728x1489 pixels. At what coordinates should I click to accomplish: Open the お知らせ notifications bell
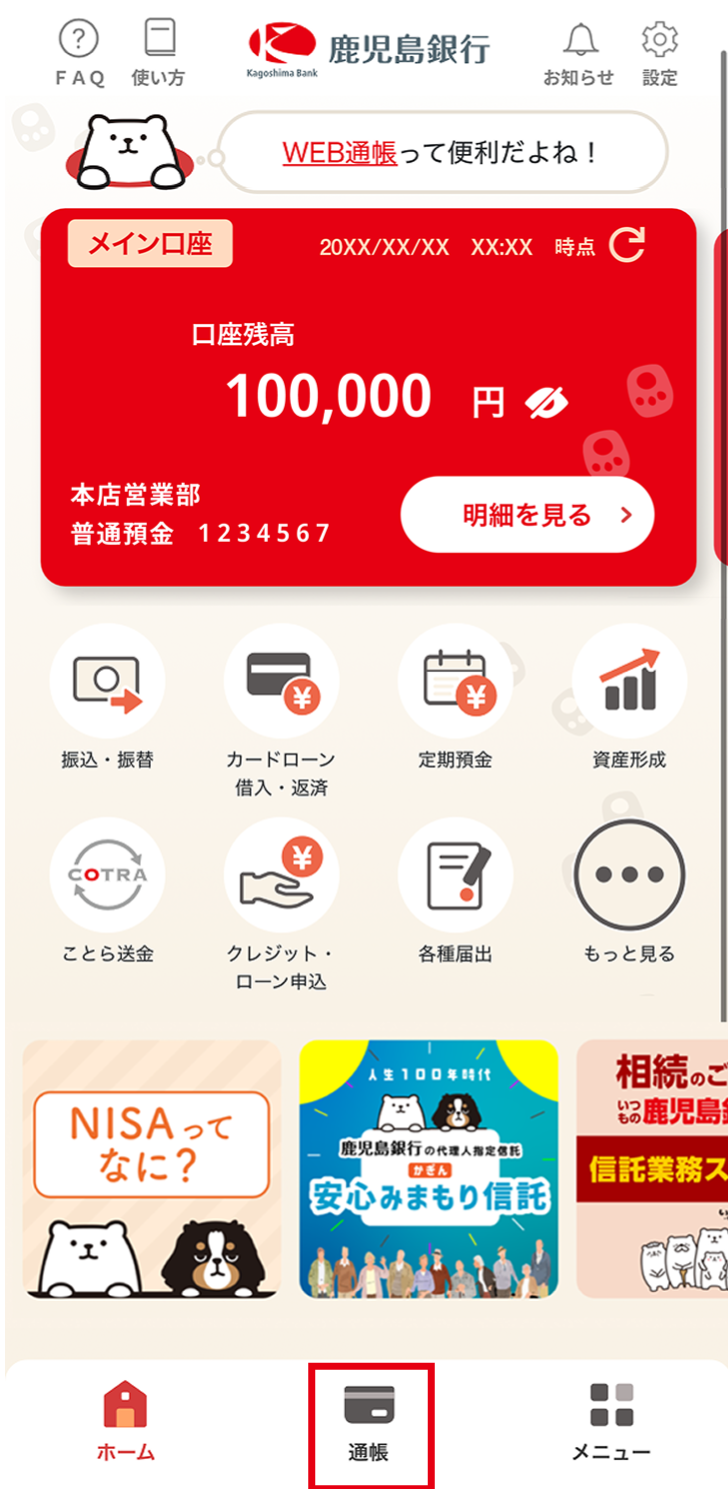578,53
